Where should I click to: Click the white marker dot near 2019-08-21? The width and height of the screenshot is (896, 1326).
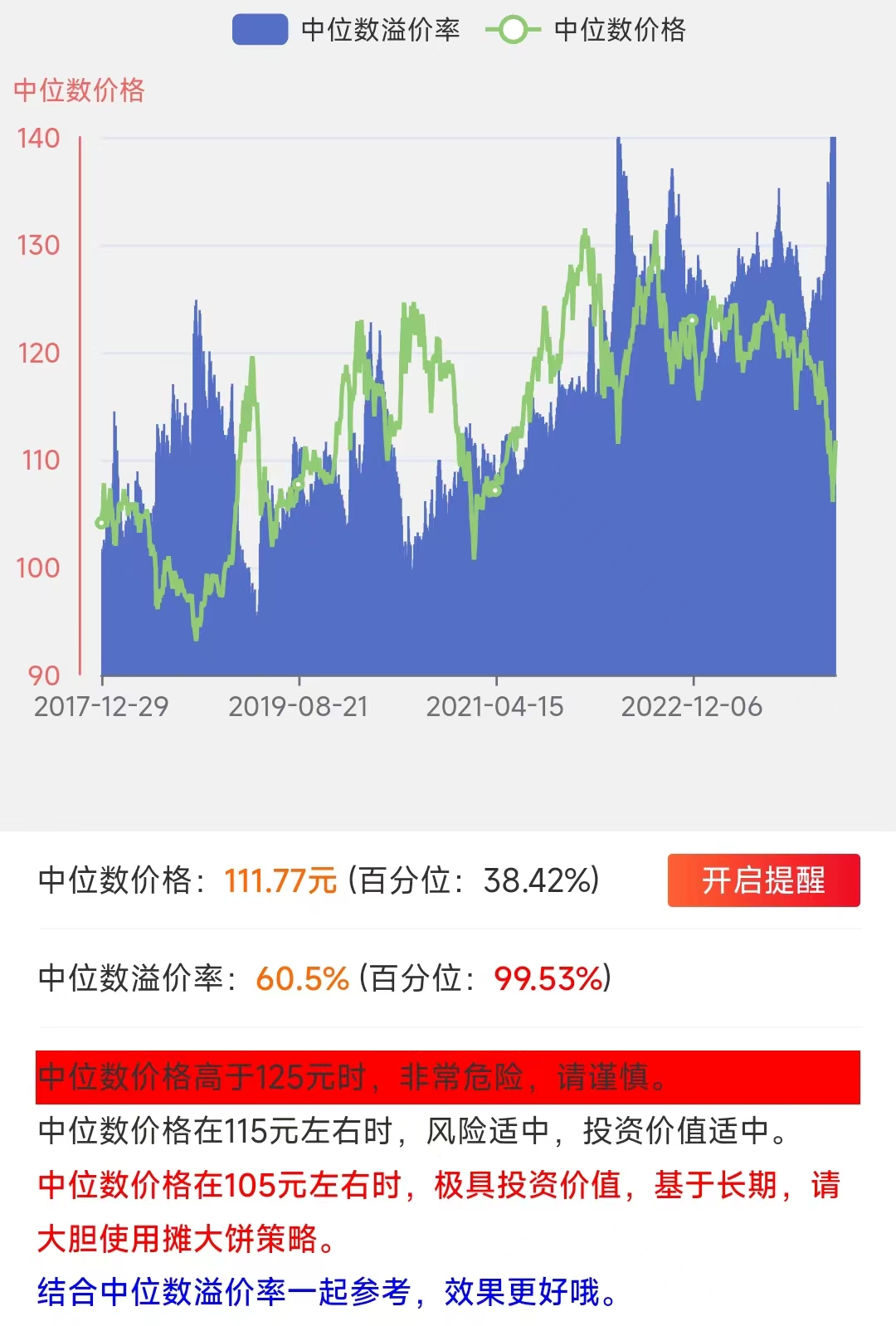click(296, 485)
